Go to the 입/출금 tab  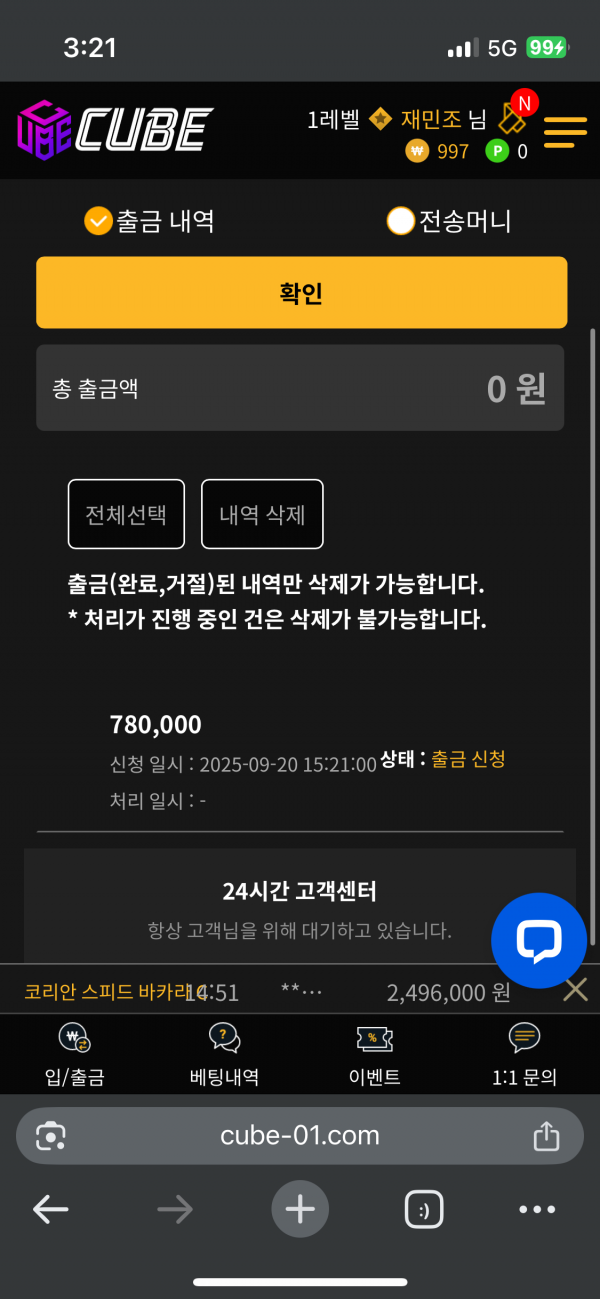[76, 1055]
